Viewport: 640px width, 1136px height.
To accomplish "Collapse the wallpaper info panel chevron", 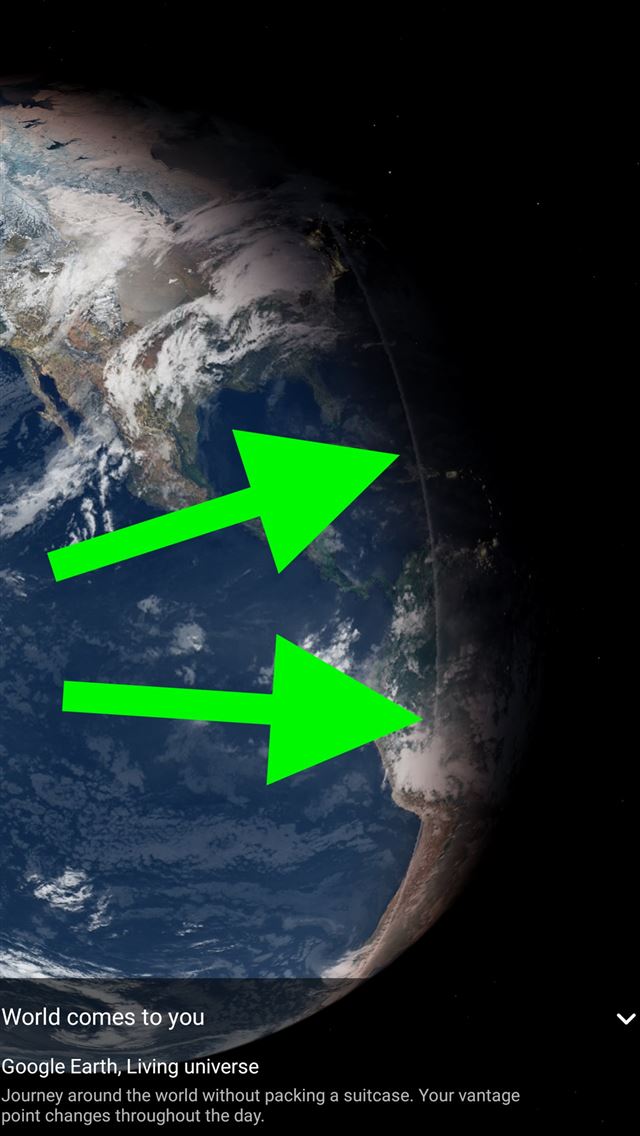I will (x=625, y=1019).
